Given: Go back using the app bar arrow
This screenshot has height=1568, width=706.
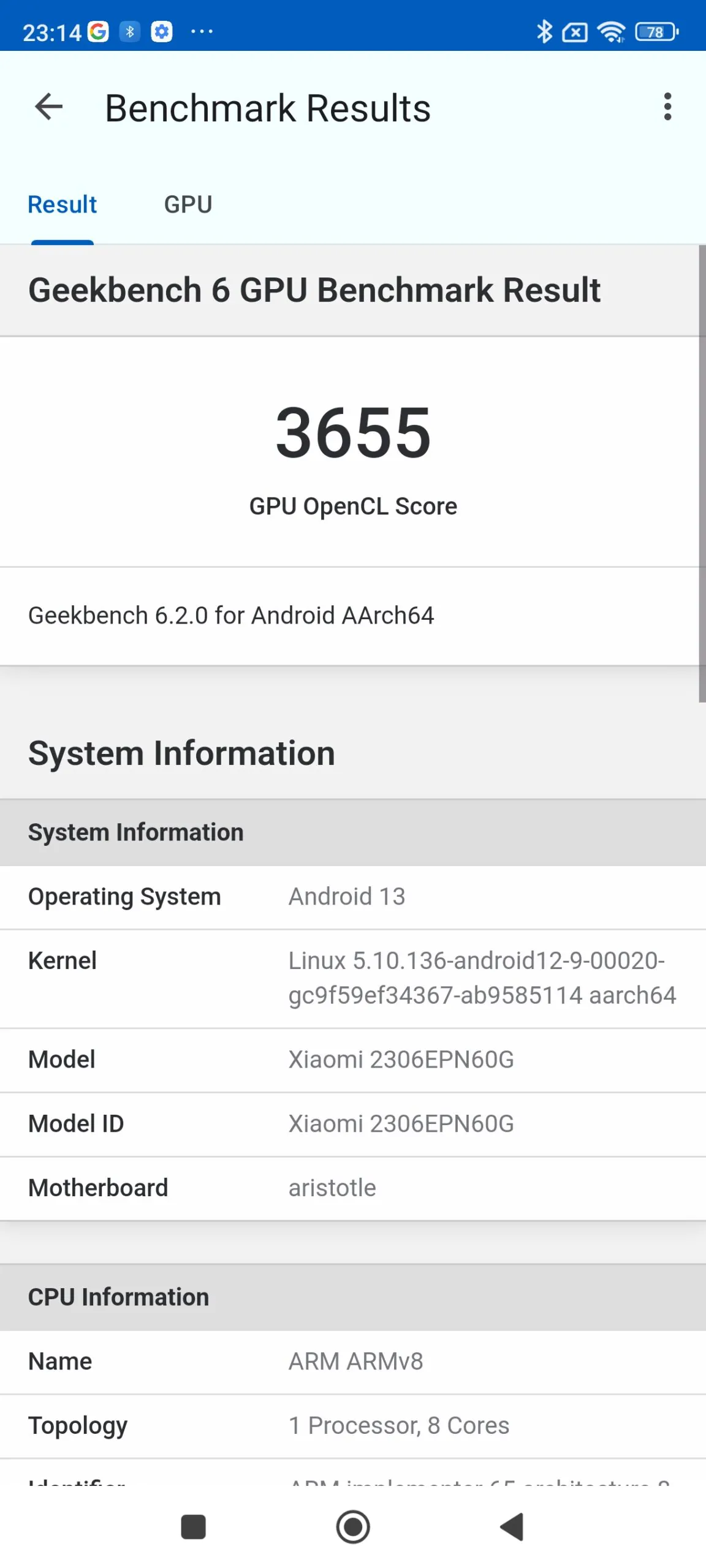Looking at the screenshot, I should tap(48, 107).
